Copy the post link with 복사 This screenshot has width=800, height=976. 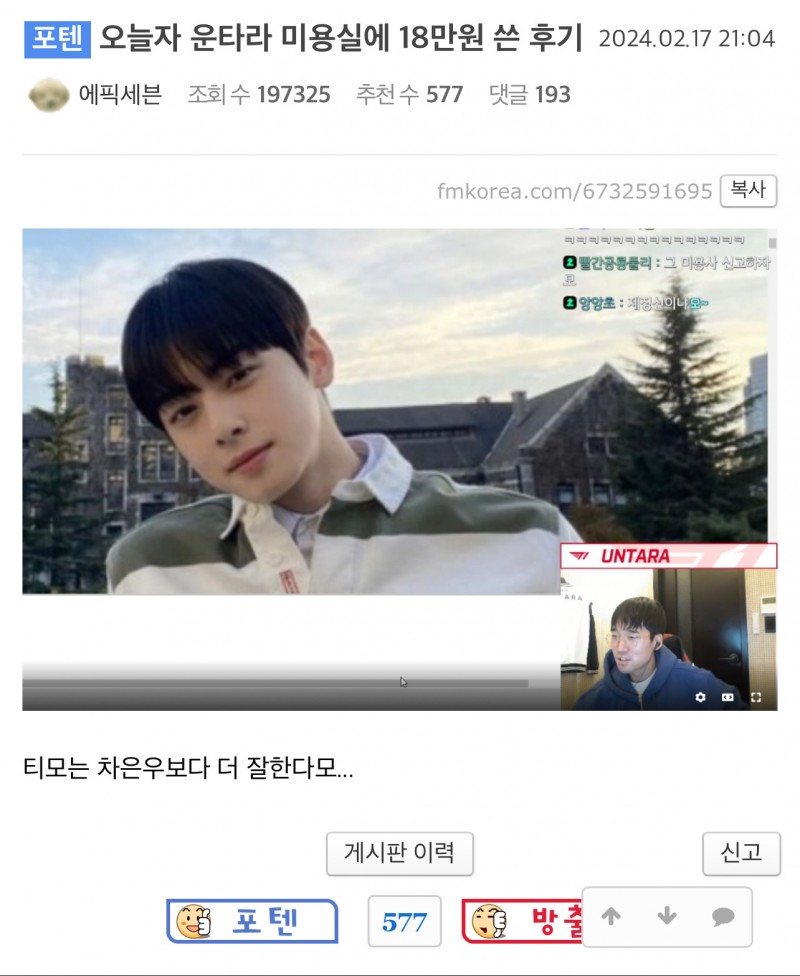click(748, 190)
